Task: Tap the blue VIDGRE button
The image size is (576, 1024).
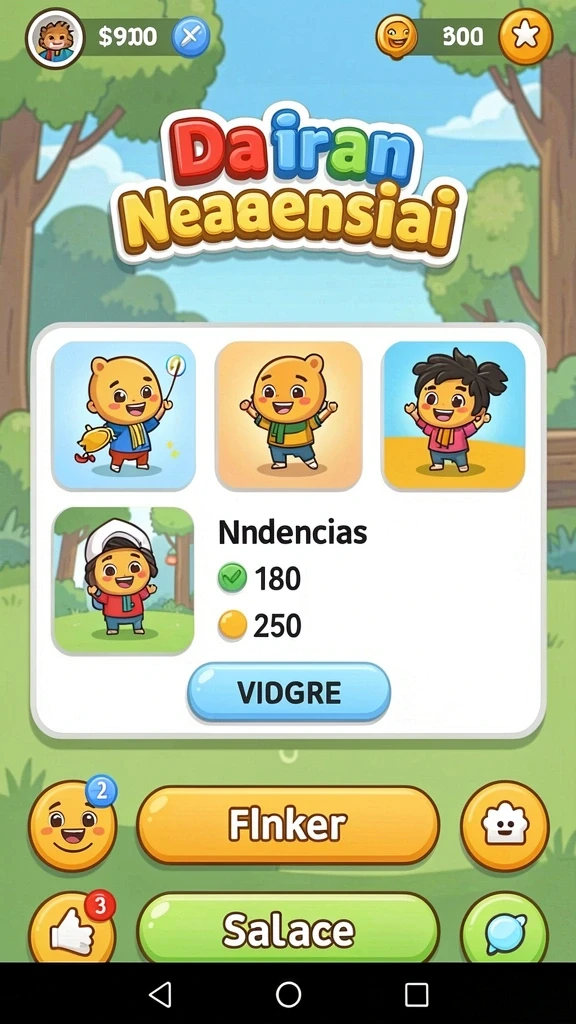Action: pyautogui.click(x=289, y=692)
